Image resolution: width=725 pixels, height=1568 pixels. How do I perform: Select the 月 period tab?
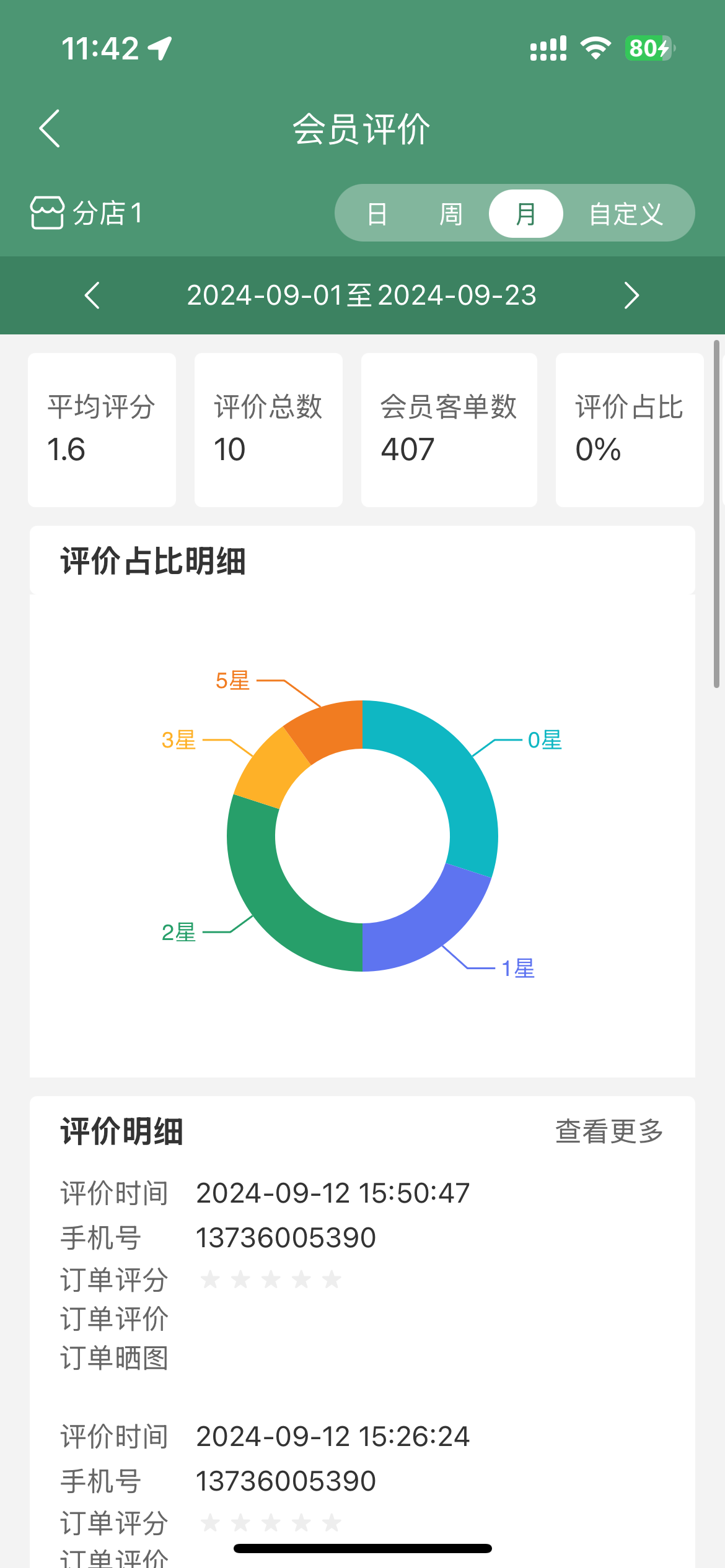point(525,214)
